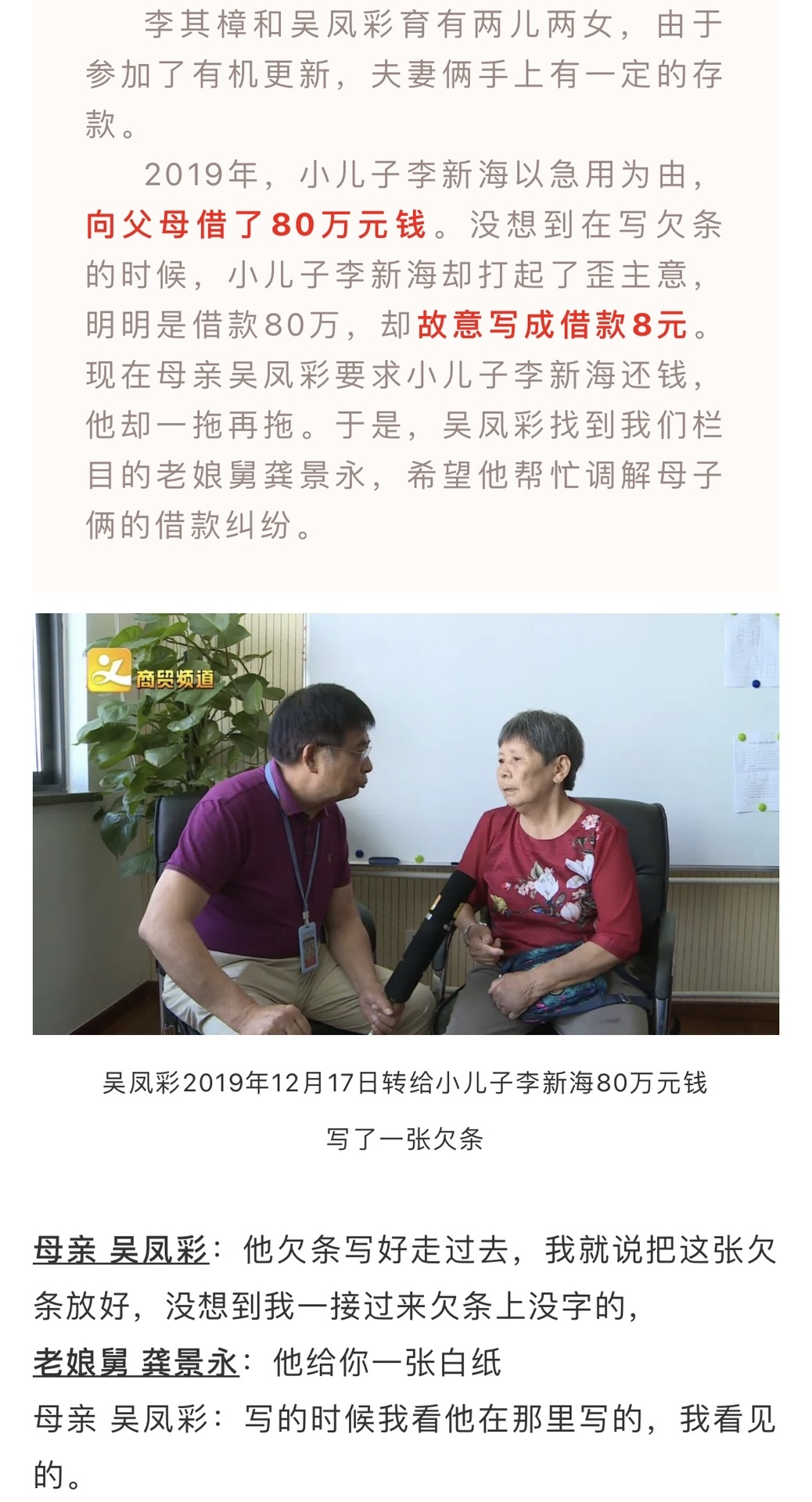
Task: Open the interview photo in the article
Action: click(405, 823)
